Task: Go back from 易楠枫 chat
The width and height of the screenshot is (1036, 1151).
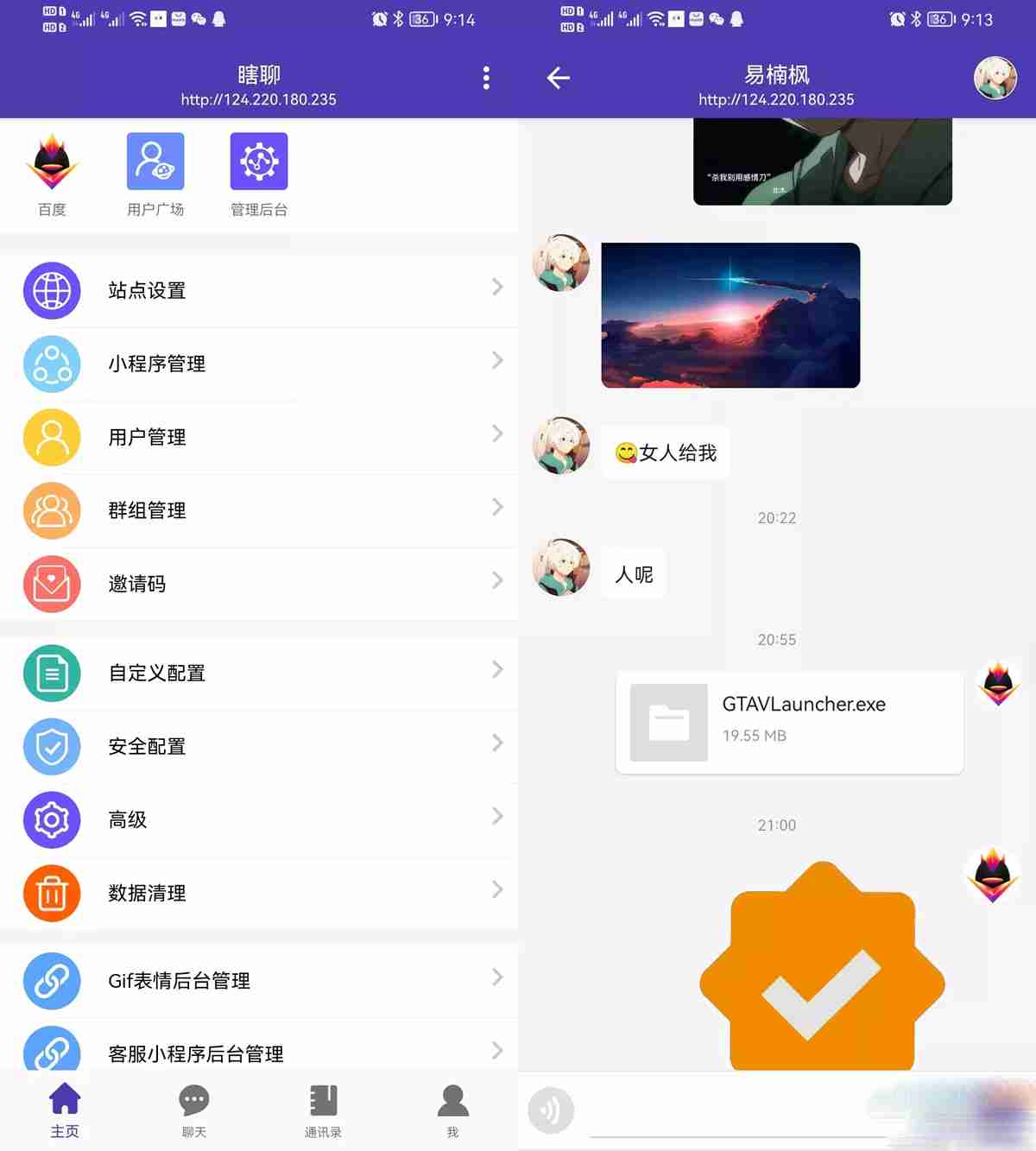Action: [x=559, y=79]
